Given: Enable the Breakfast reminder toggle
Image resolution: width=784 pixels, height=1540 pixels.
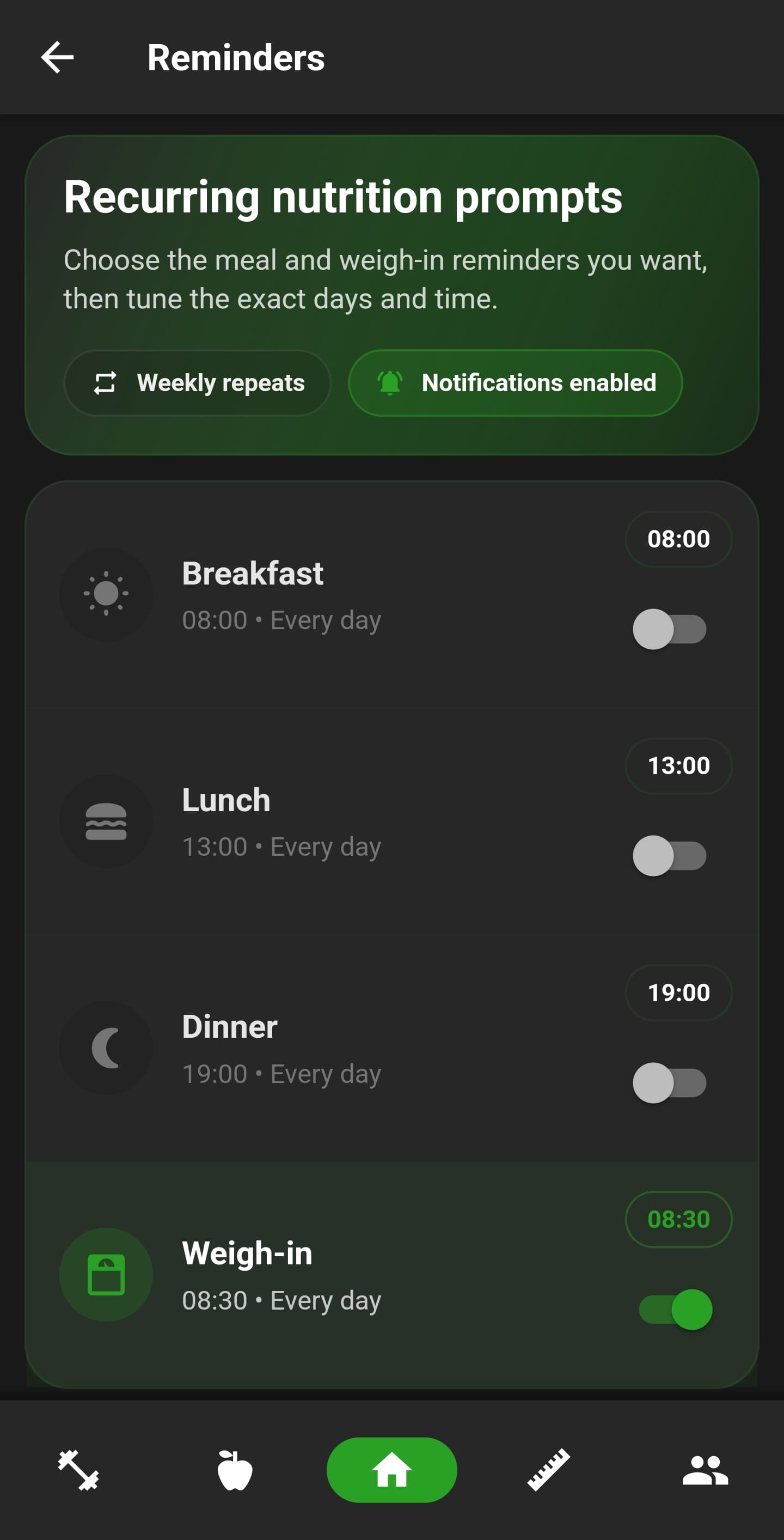Looking at the screenshot, I should (669, 629).
